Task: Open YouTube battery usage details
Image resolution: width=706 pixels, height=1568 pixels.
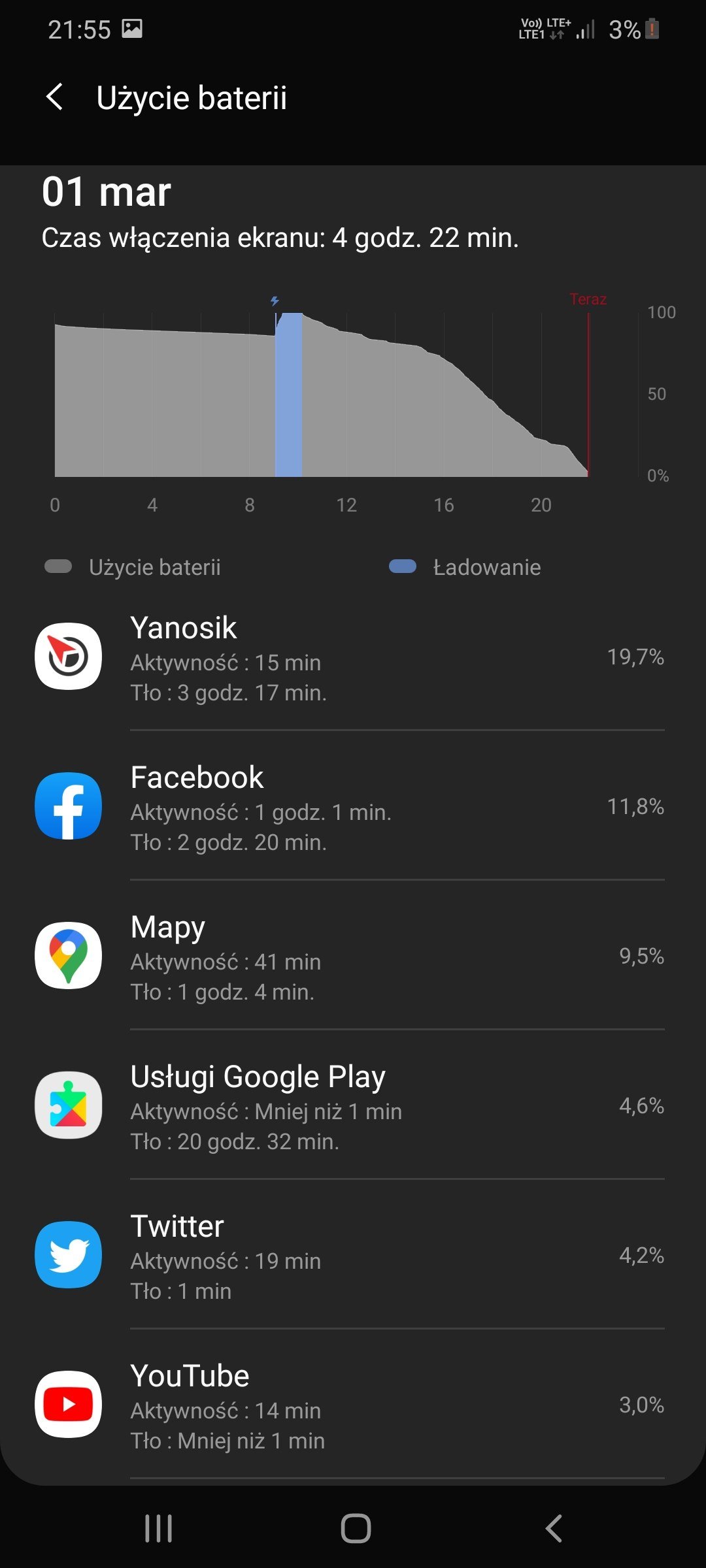Action: [353, 1405]
